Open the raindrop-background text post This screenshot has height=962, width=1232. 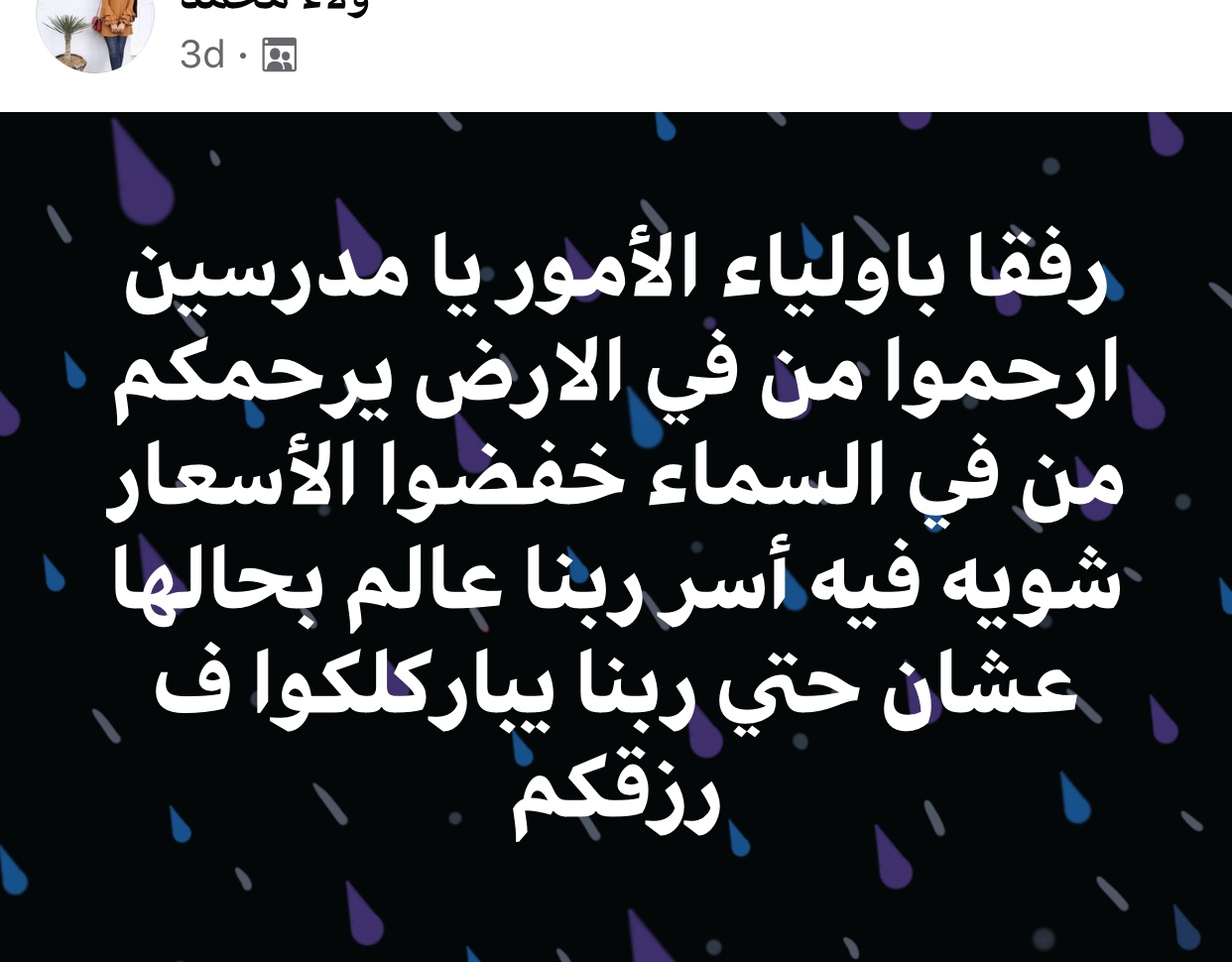coord(615,536)
